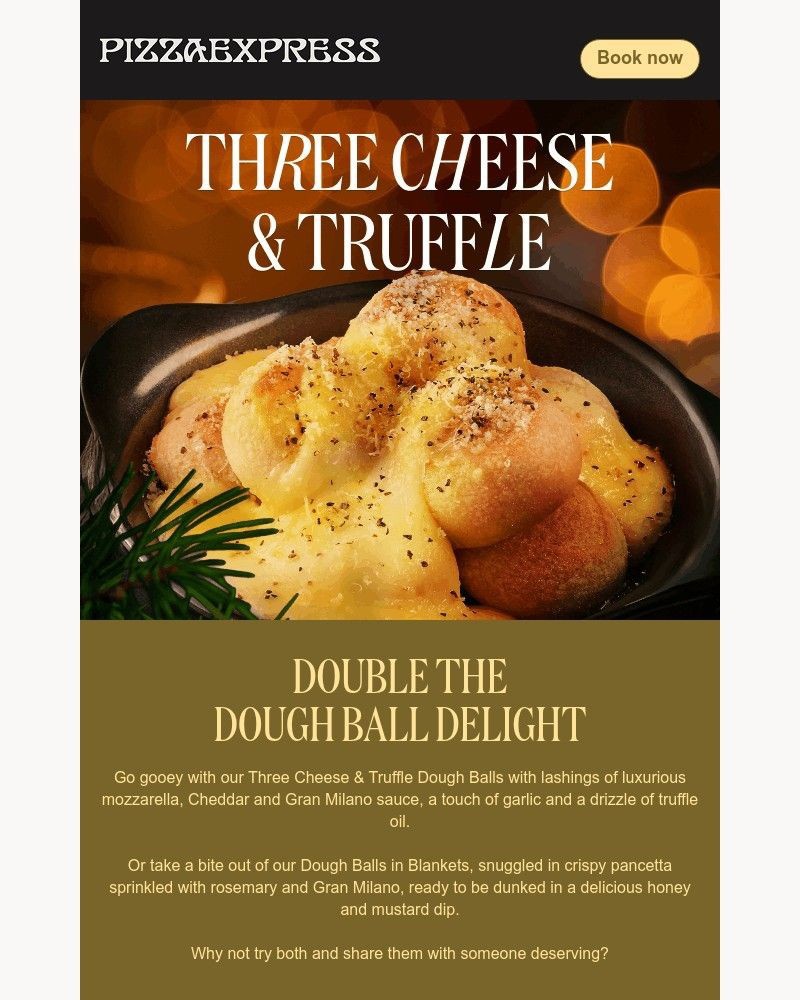The image size is (800, 1000).
Task: Click the Book now button
Action: tap(640, 58)
